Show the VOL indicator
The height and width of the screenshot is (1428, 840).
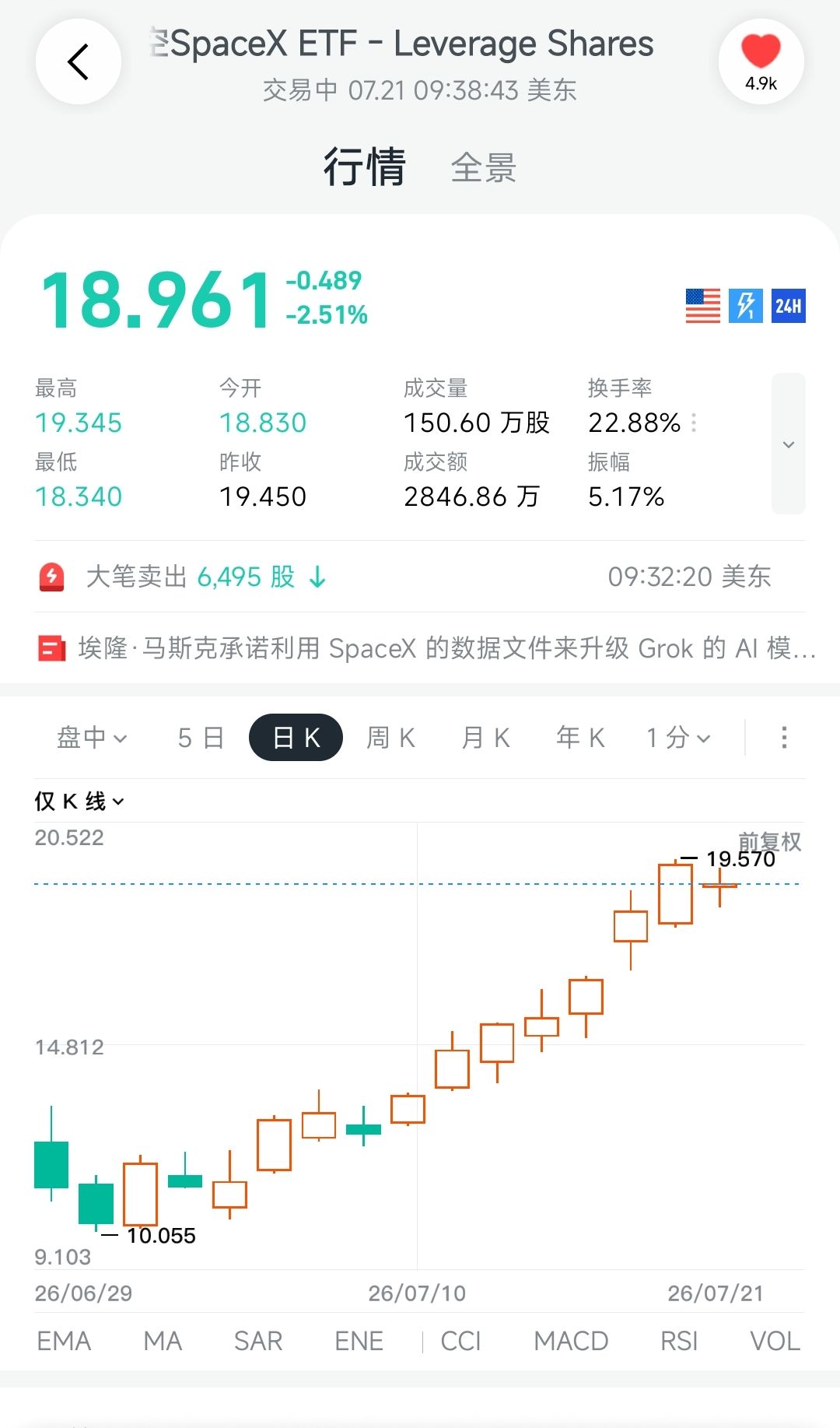pos(775,1341)
